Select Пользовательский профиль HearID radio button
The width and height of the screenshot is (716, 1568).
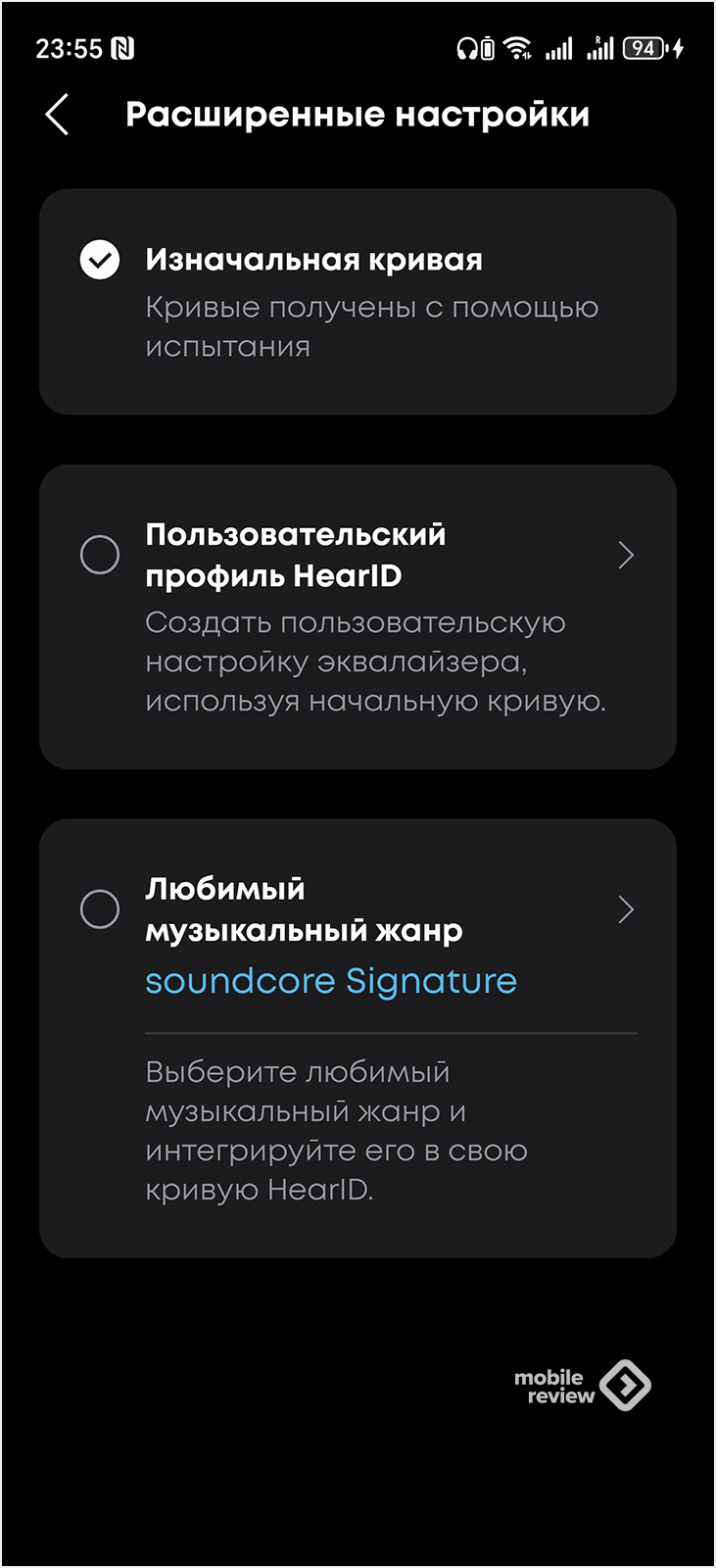tap(100, 555)
